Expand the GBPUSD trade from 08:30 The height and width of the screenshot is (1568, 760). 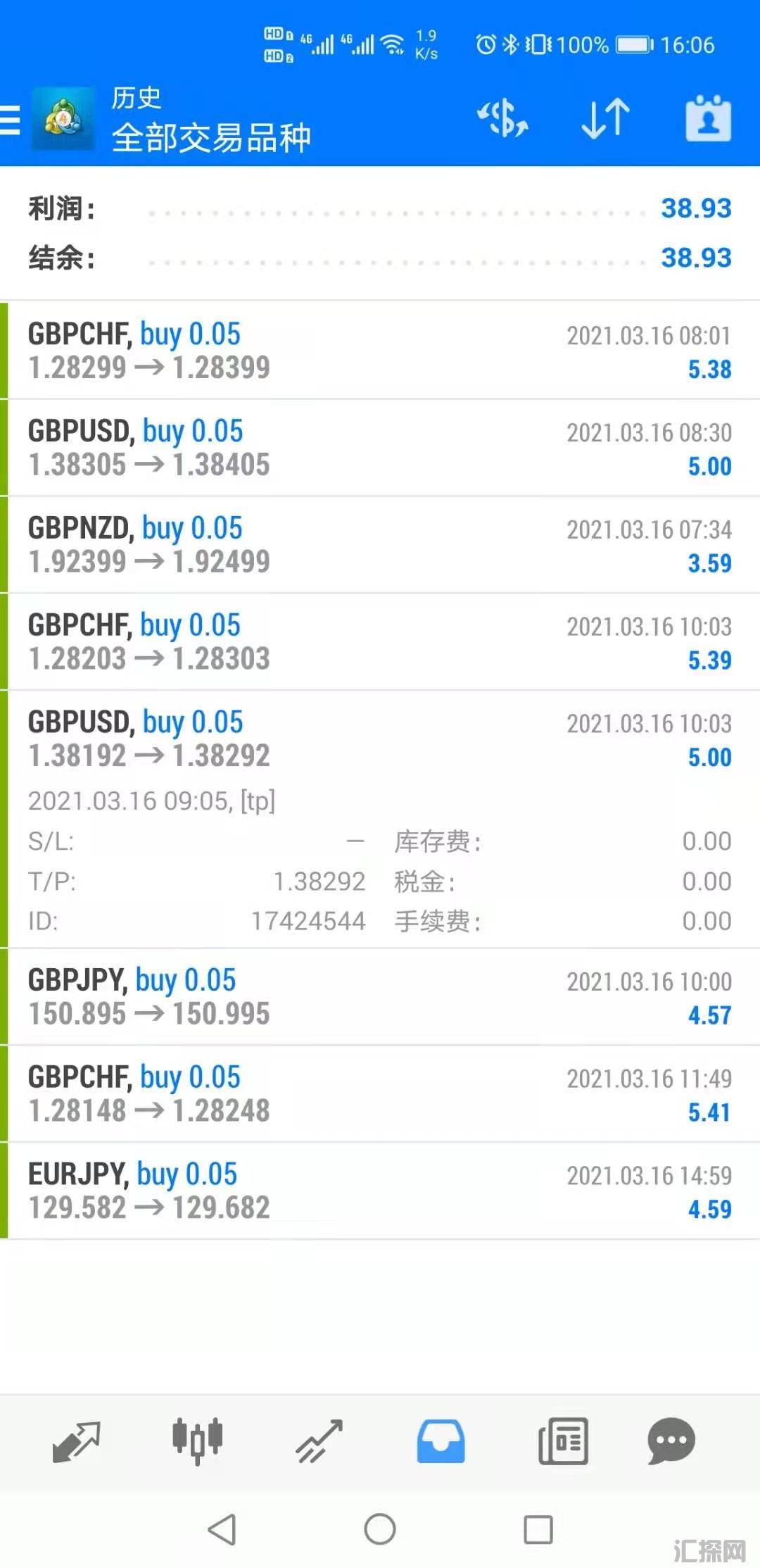[380, 448]
